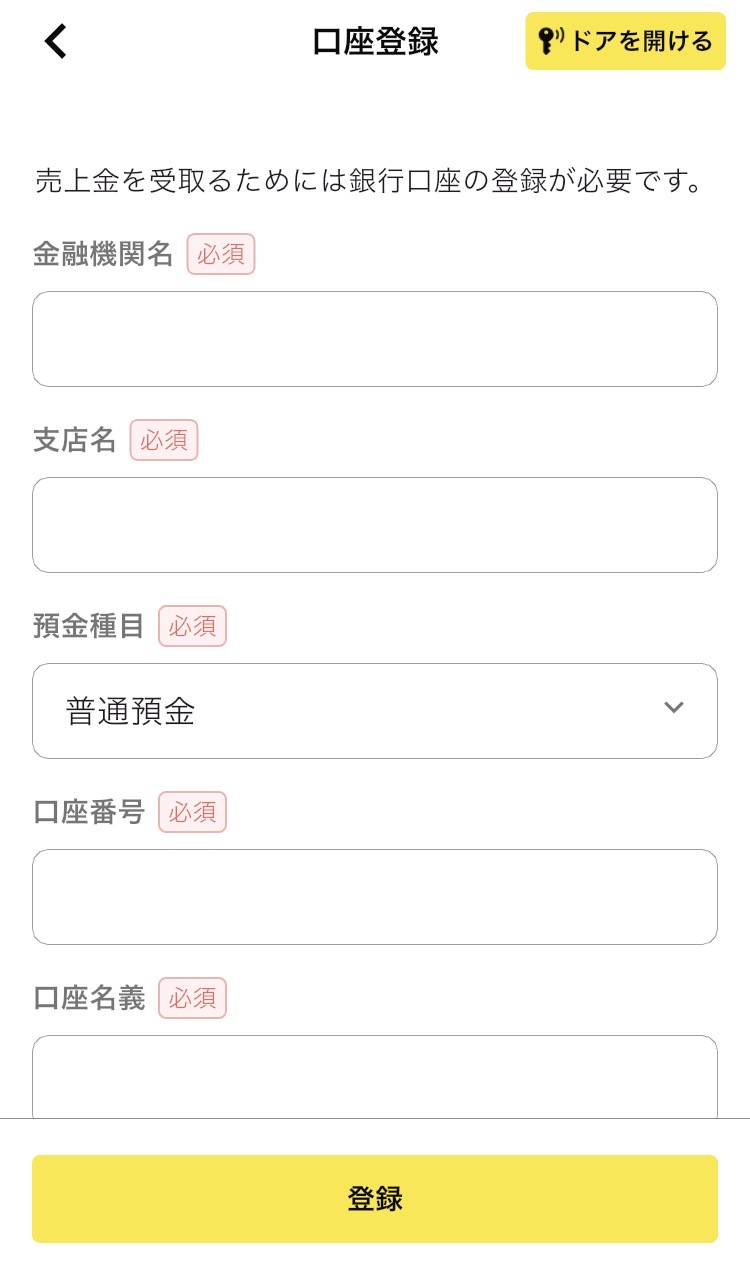Select the 支店名 input field

(x=375, y=525)
